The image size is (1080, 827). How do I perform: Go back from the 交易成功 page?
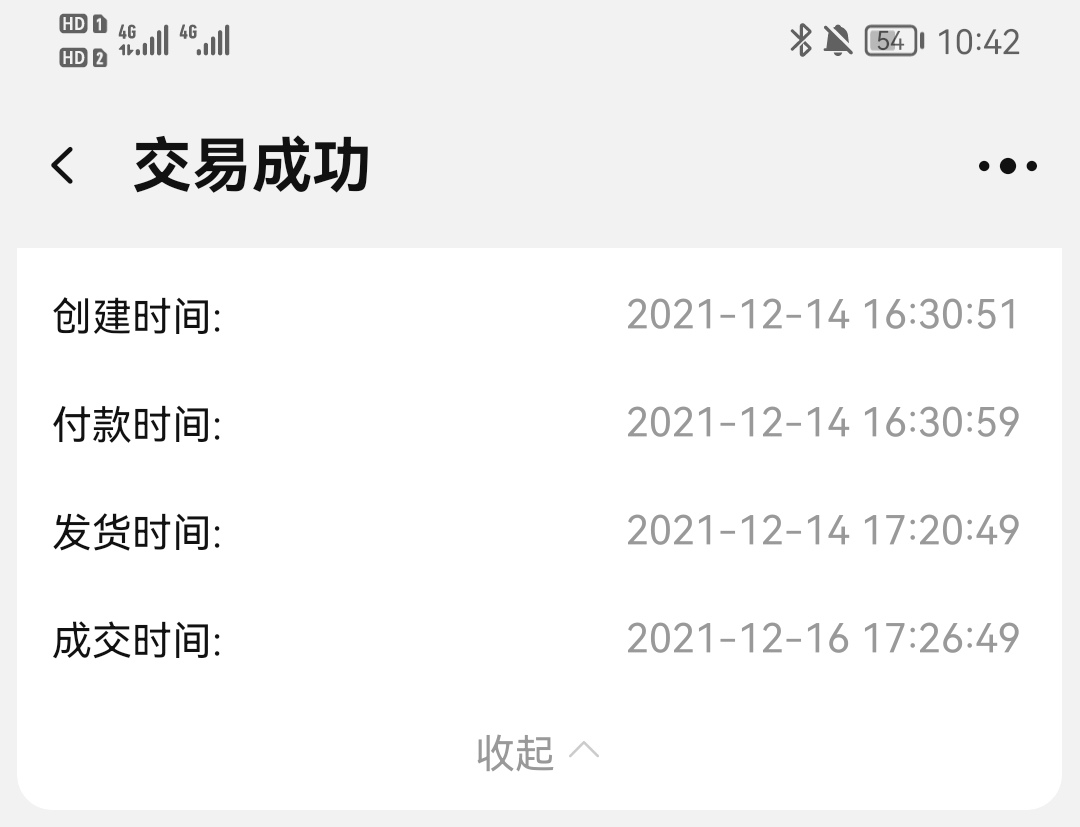click(x=63, y=166)
